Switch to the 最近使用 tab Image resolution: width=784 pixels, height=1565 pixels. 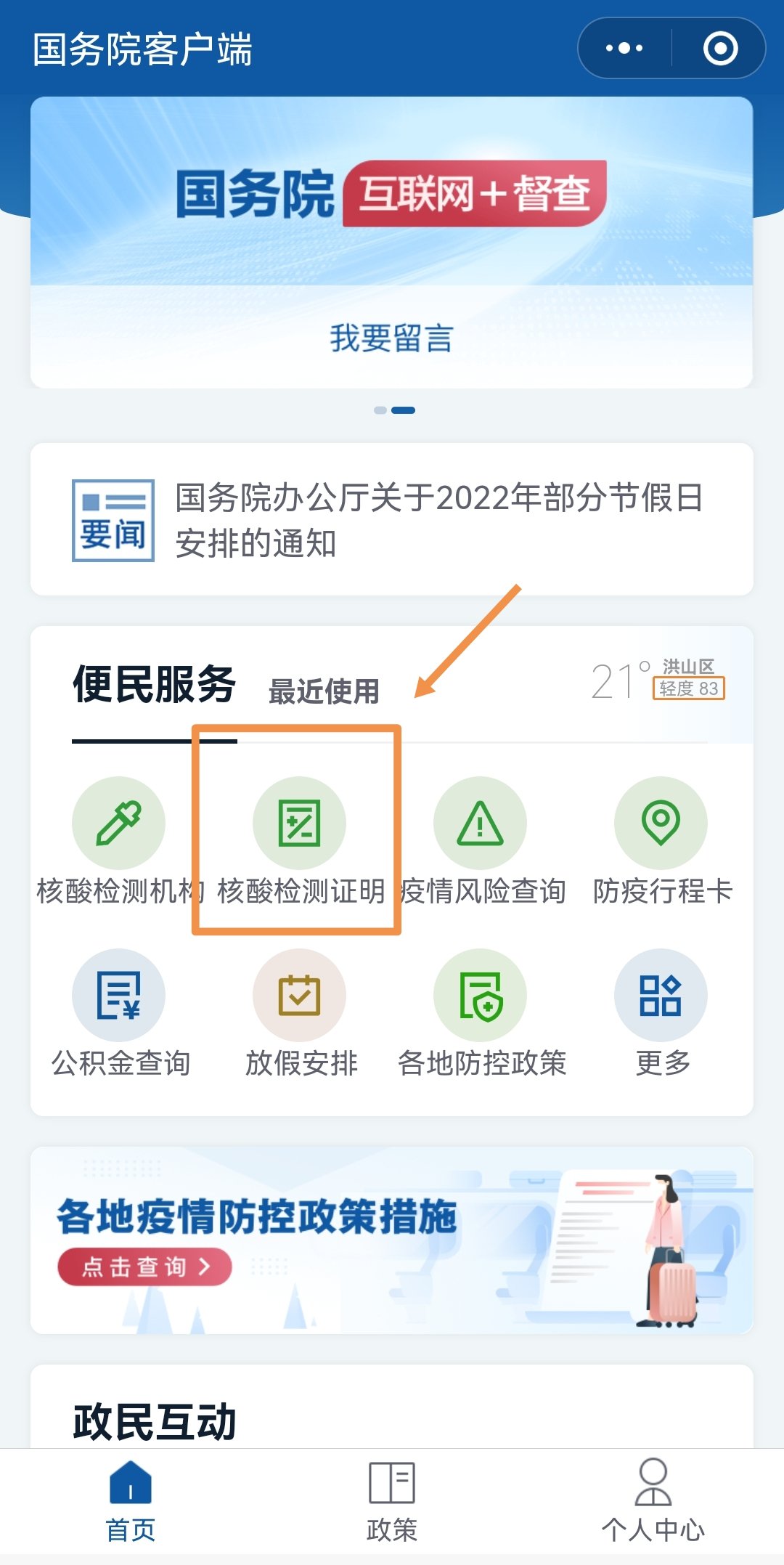[324, 691]
